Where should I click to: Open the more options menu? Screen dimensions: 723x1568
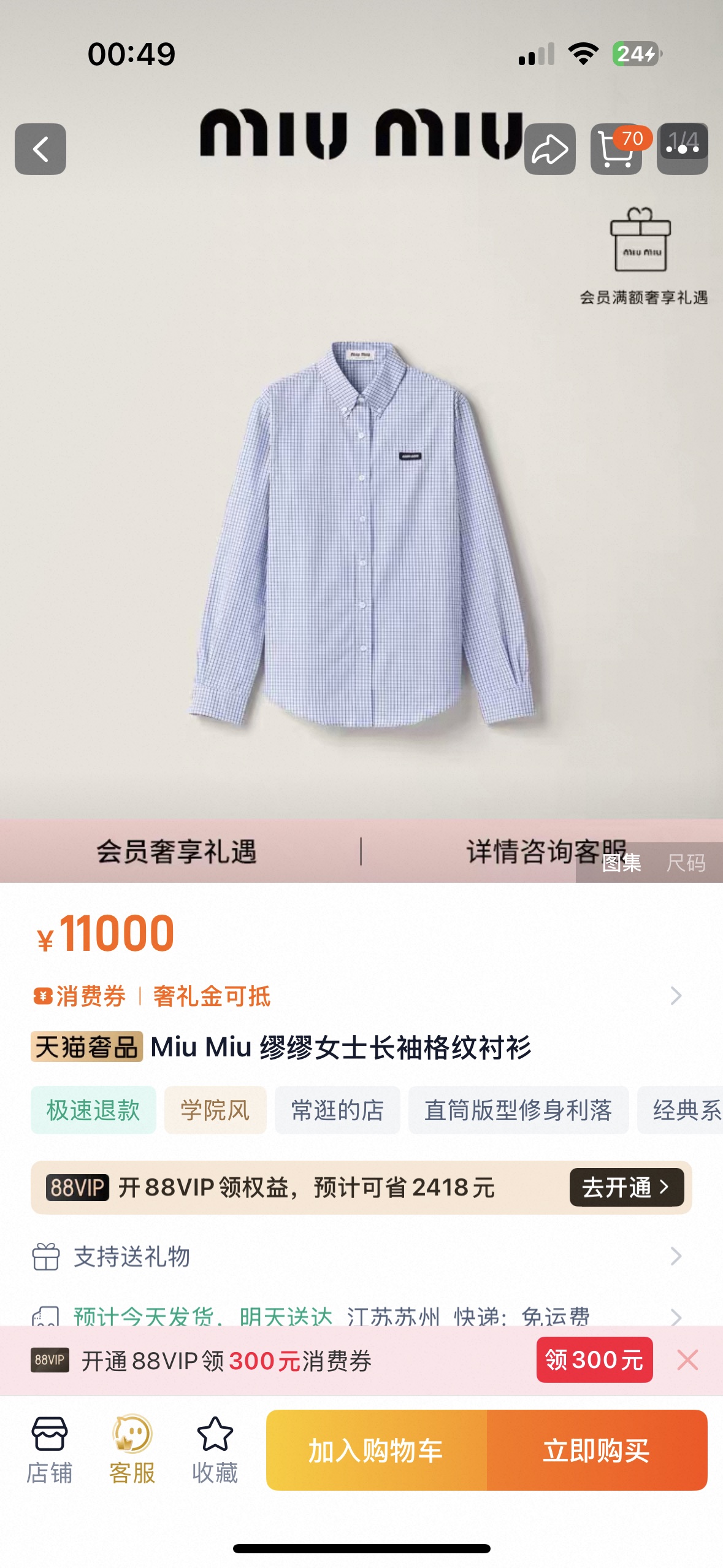pos(683,149)
